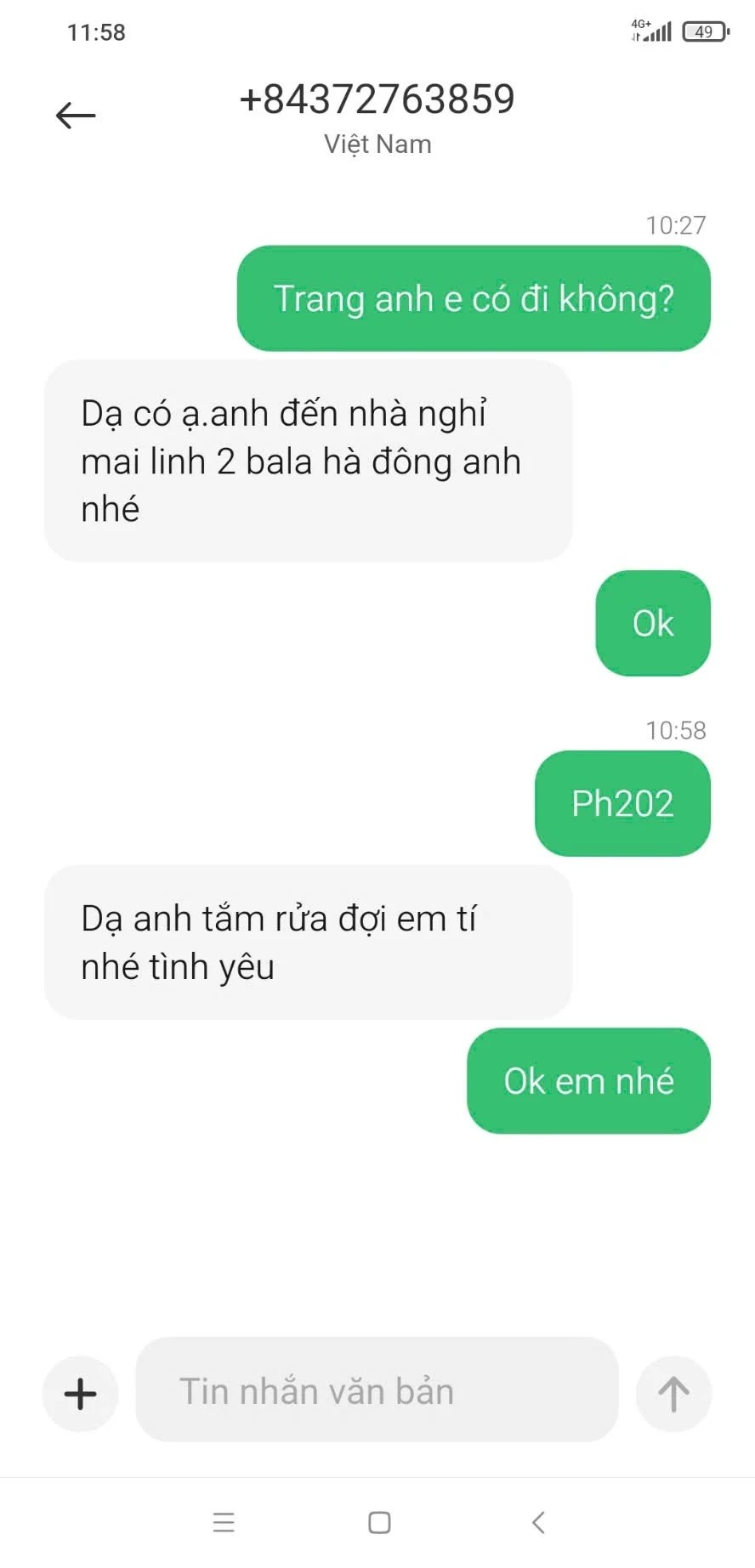Viewport: 755px width, 1568px height.
Task: Go to the home screen
Action: click(379, 1522)
